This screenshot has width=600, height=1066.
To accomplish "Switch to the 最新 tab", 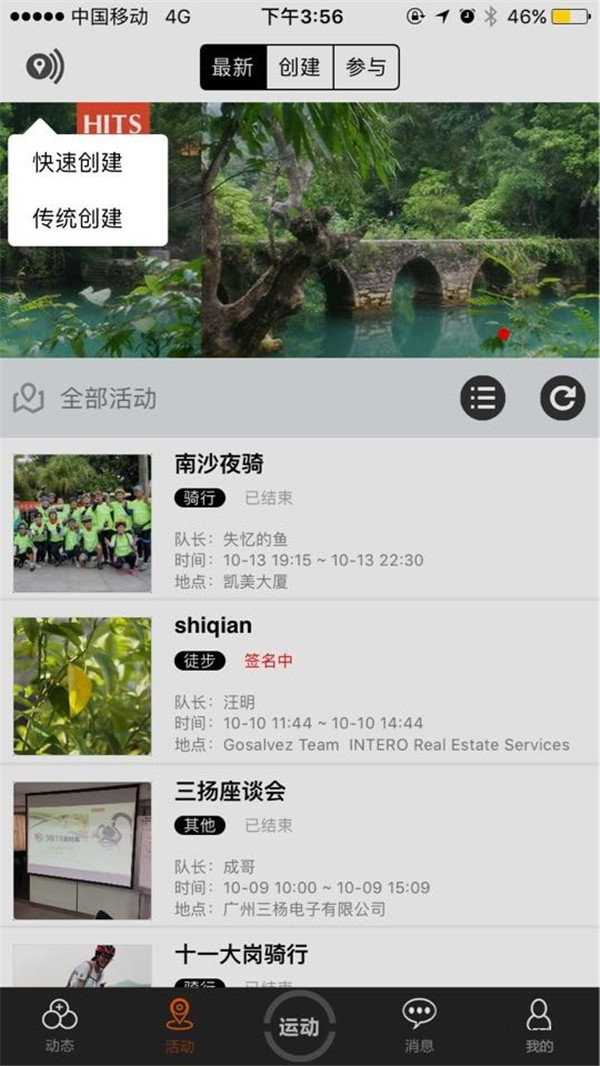I will pos(233,68).
